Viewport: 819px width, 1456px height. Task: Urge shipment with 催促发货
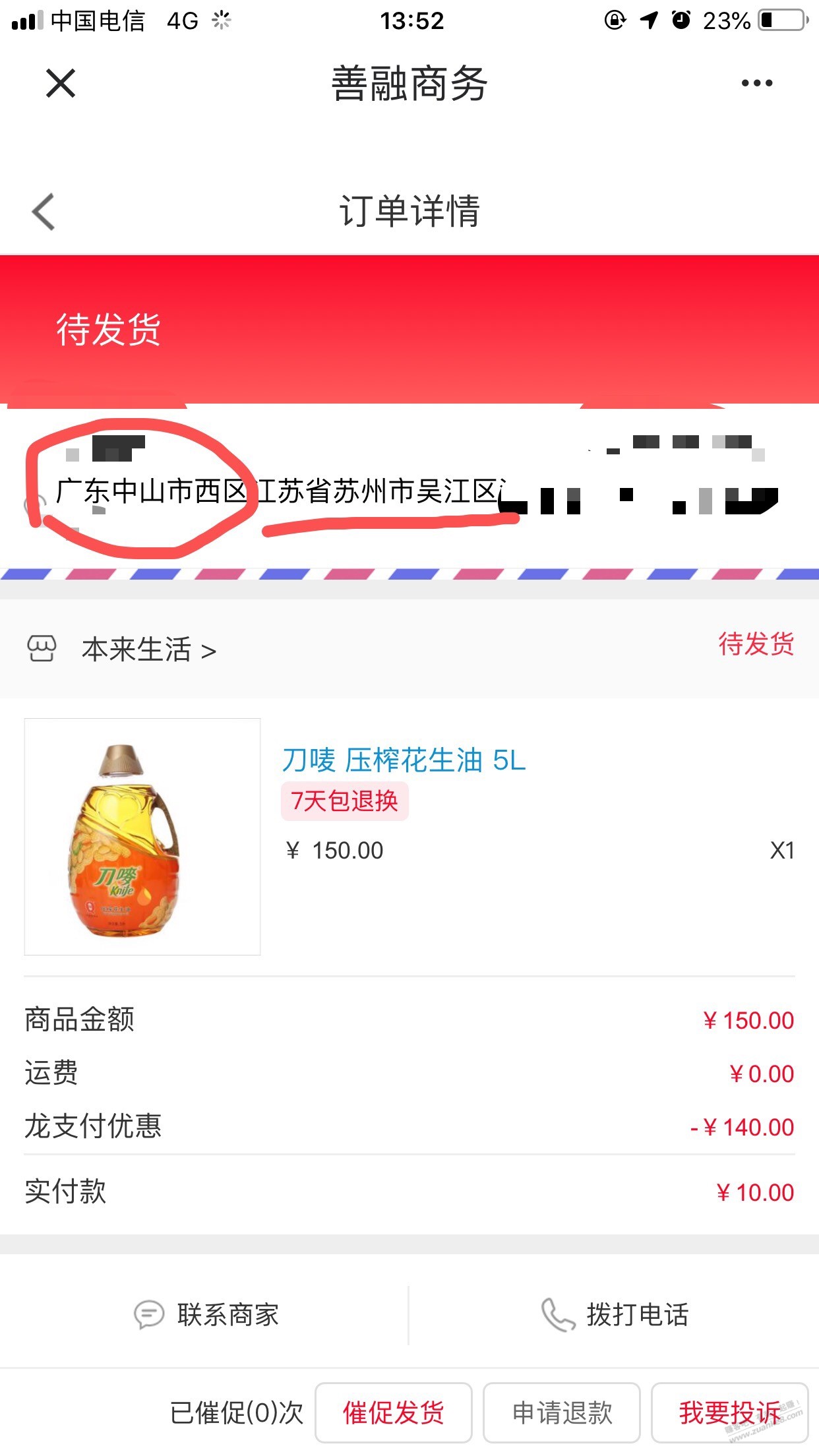point(394,1412)
